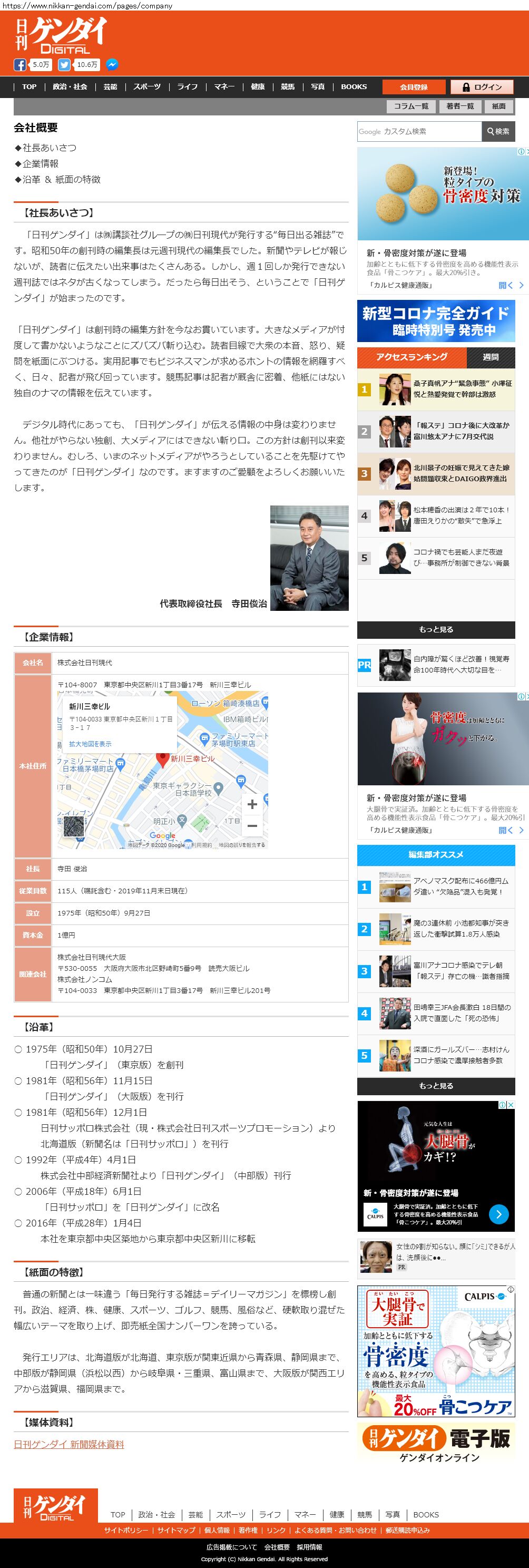529x1568 pixels.
Task: Open the コラム一覧 tab
Action: [x=411, y=106]
